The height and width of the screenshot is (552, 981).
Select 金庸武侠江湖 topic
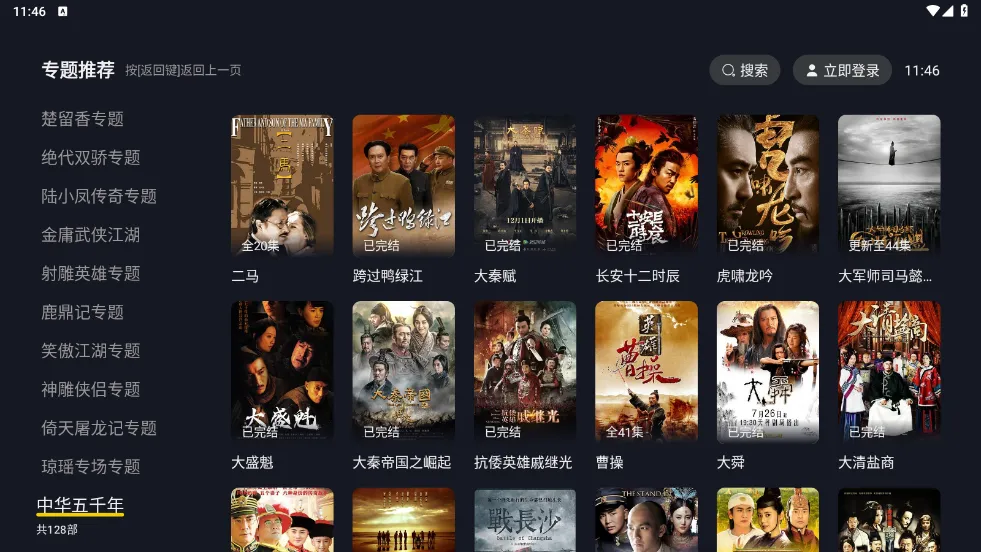90,235
